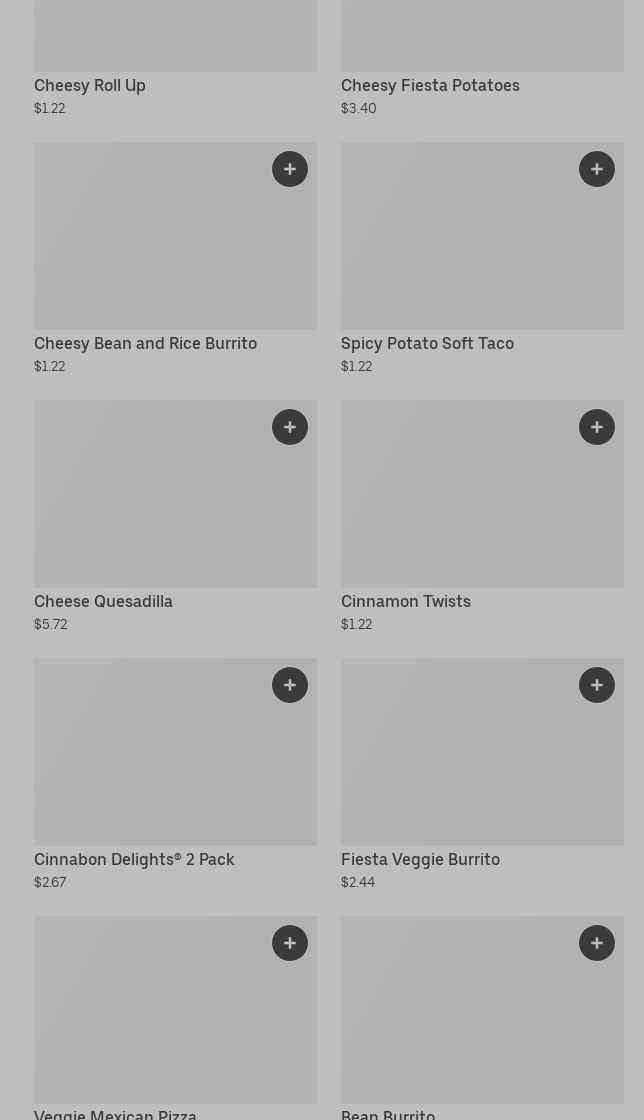Add Spicy Potato Soft Taco to order
The width and height of the screenshot is (644, 1120).
[x=597, y=169]
